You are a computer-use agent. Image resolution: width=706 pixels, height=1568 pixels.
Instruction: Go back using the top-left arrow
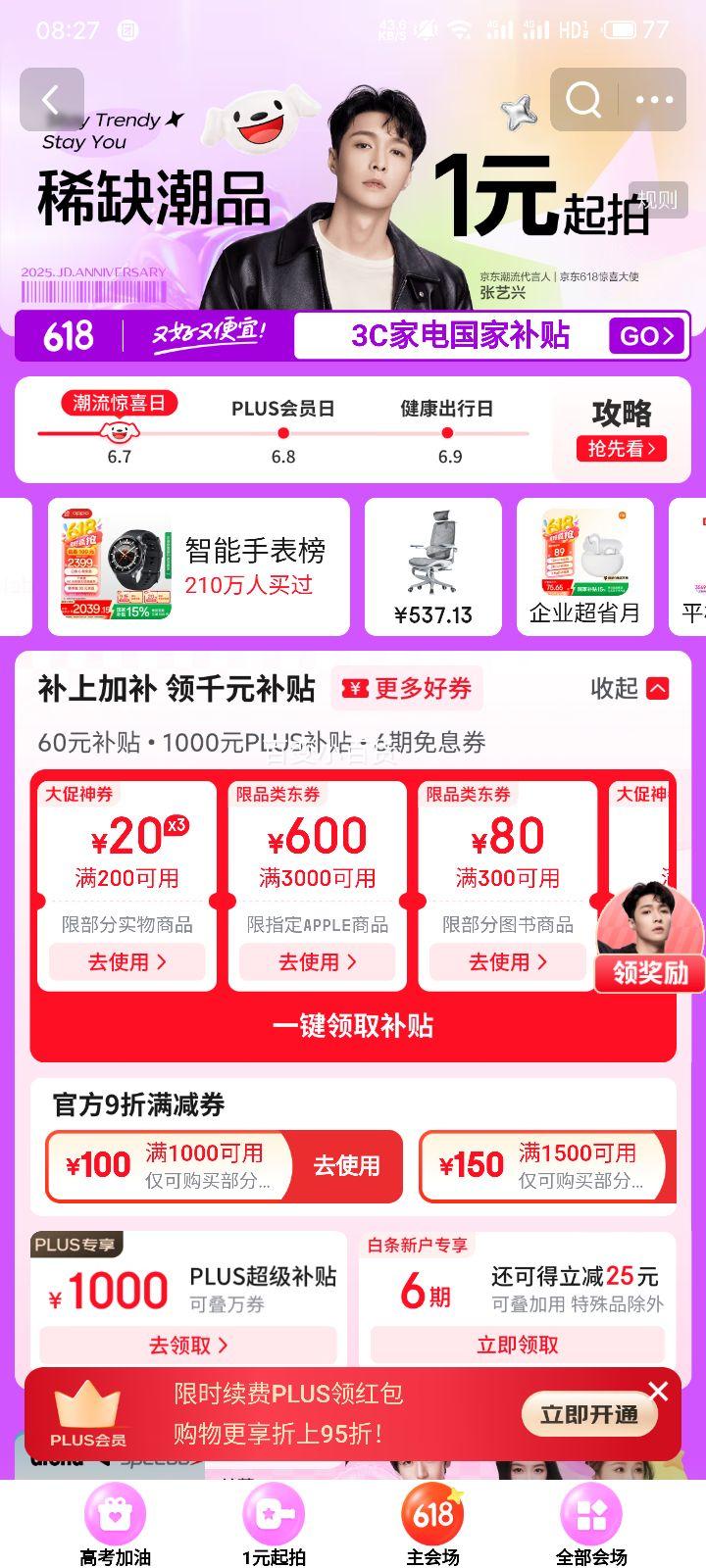pos(51,99)
